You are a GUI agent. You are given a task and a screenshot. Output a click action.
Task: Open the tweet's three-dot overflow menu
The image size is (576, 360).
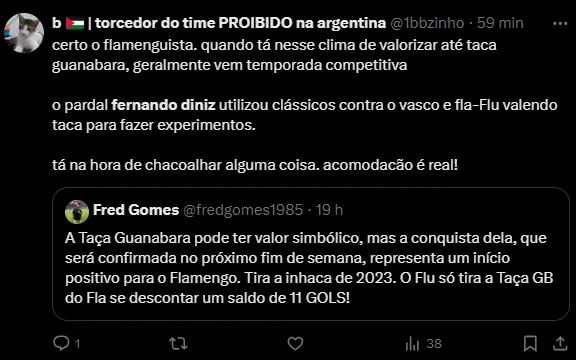click(560, 24)
